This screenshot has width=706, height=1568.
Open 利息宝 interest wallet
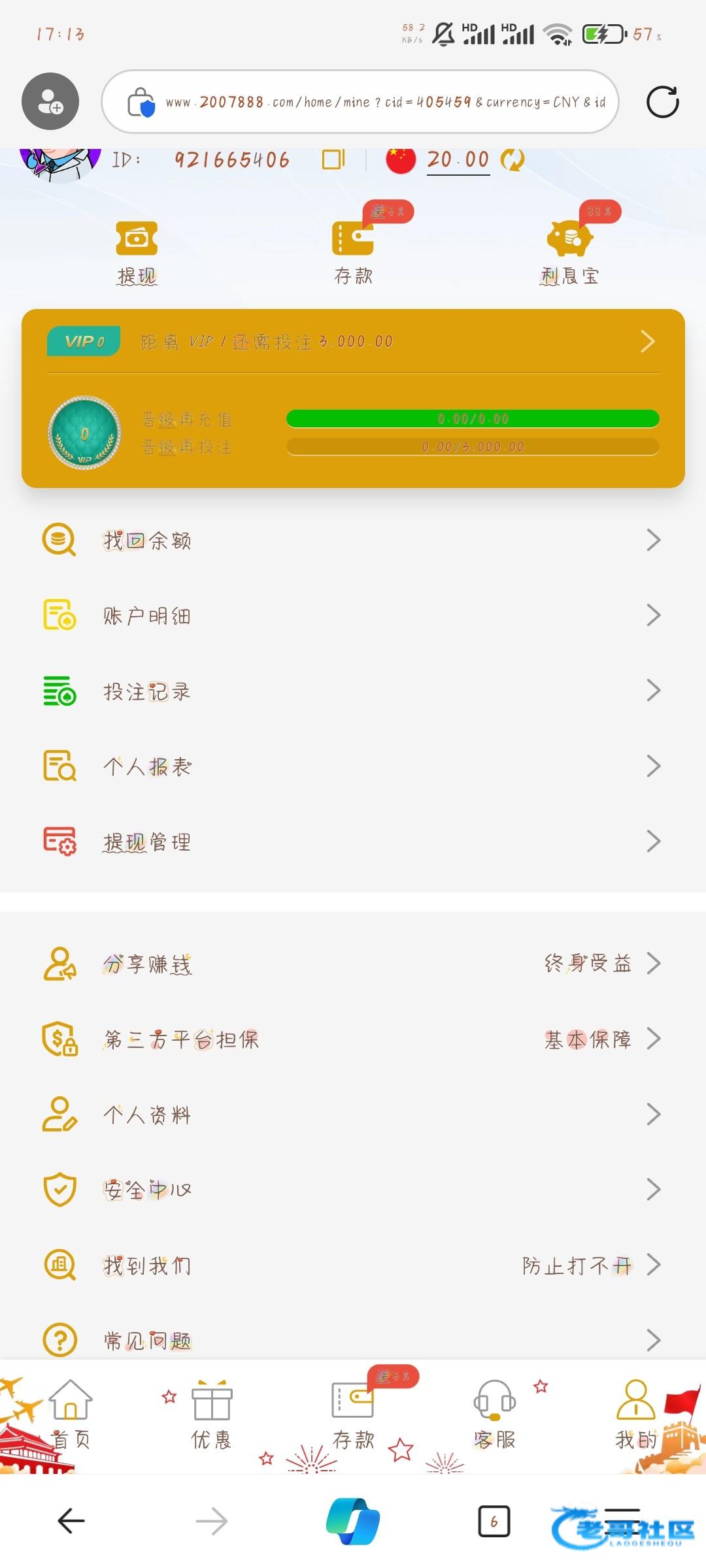(569, 252)
